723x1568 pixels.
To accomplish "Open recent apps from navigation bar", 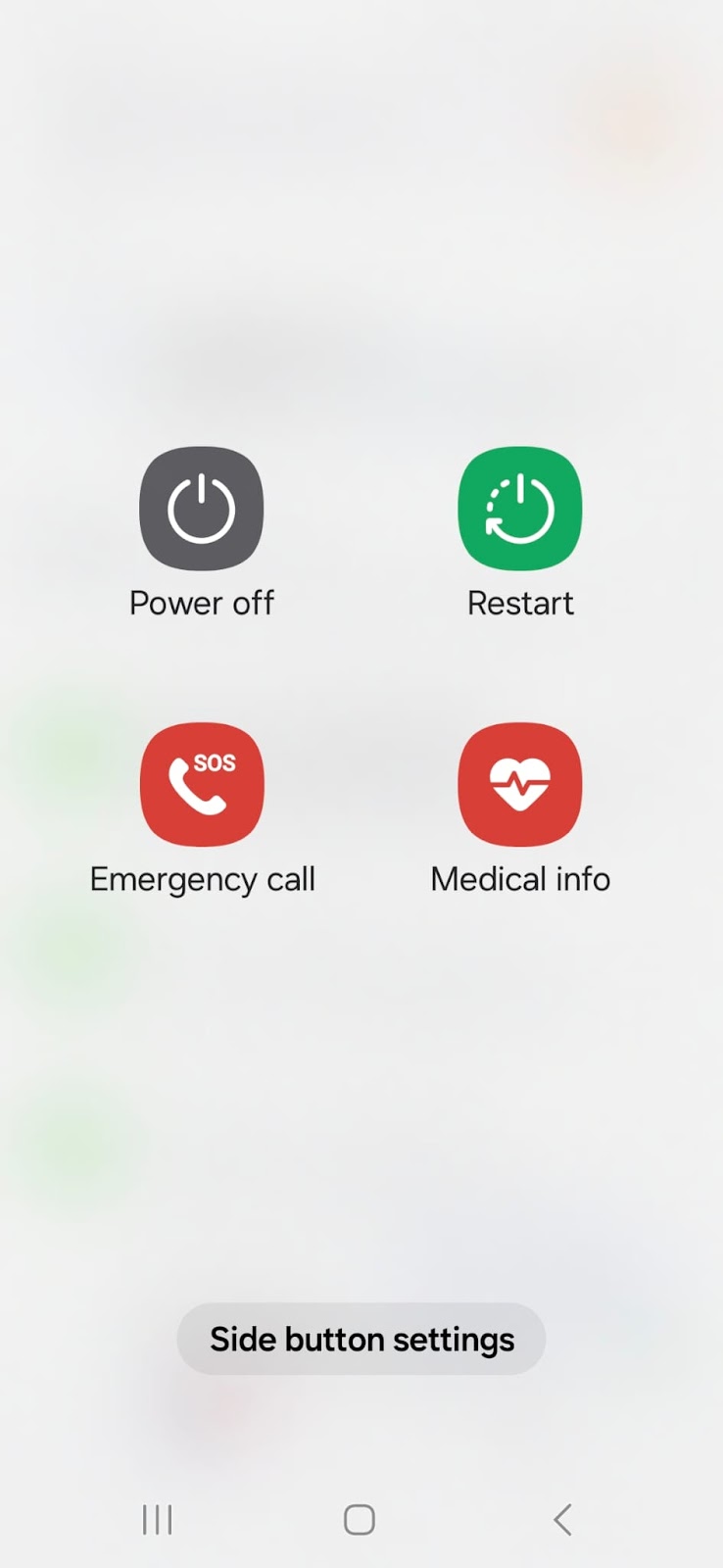I will click(x=157, y=1520).
